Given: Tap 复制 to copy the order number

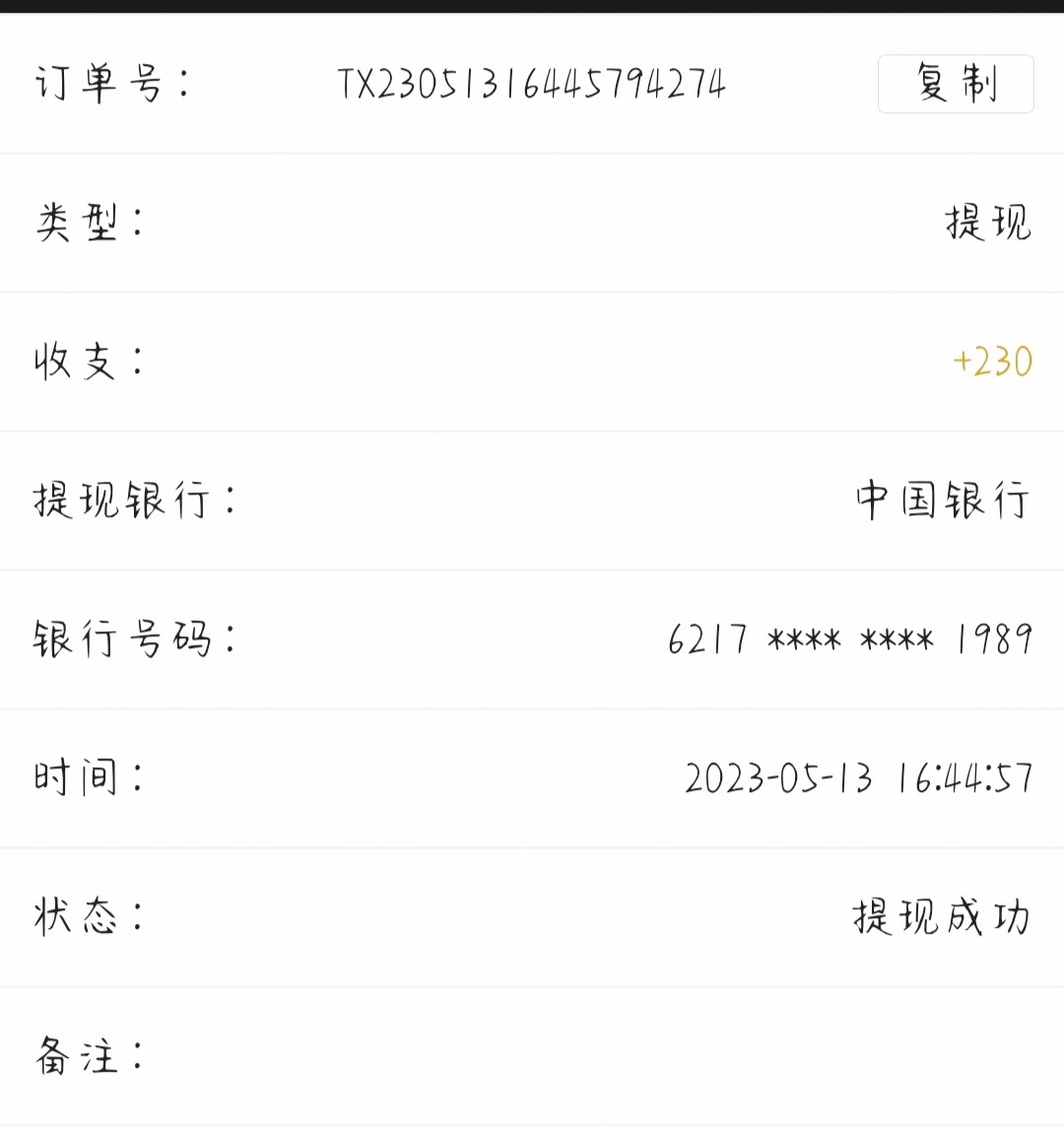Looking at the screenshot, I should coord(955,84).
